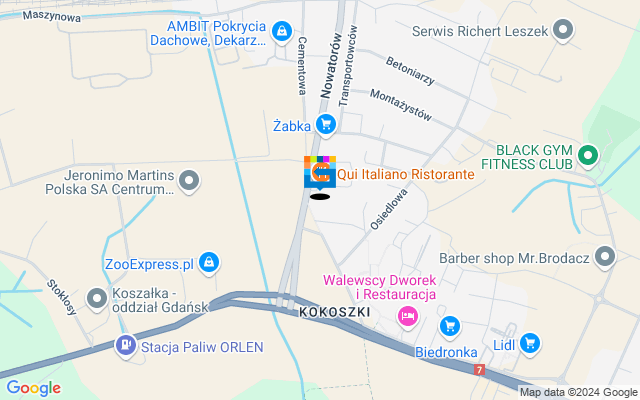Open the Google logo link
This screenshot has height=400, width=640.
point(33,388)
